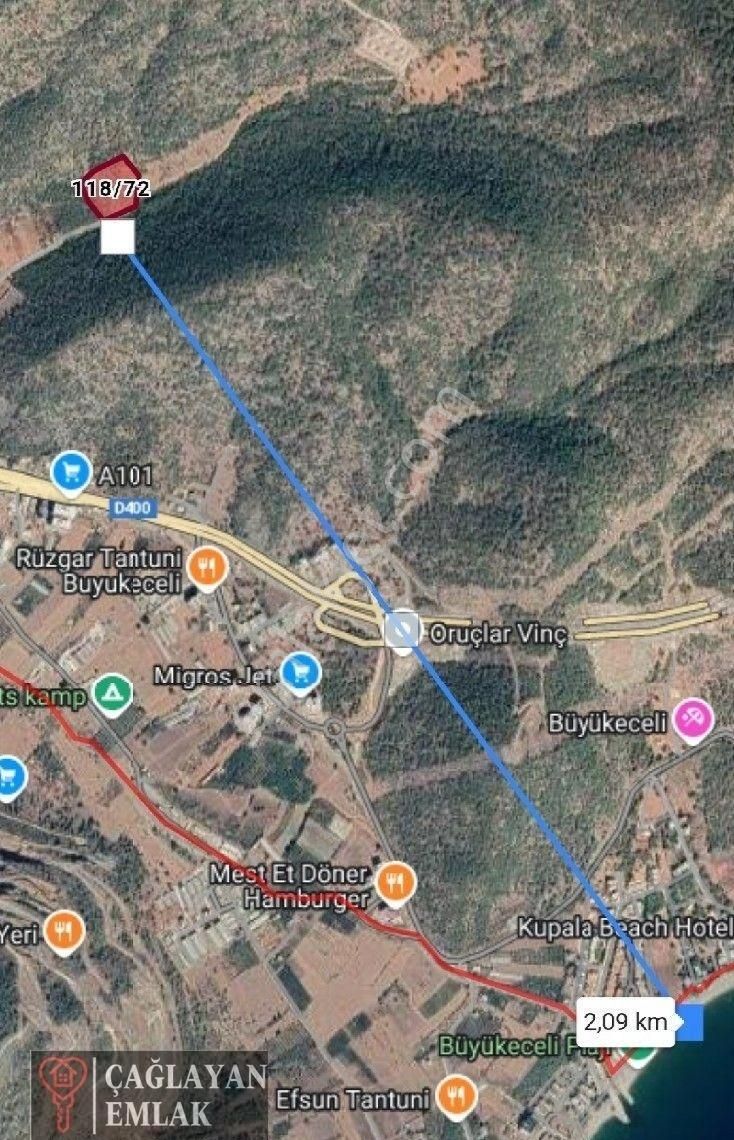Select the Mest Et Döner Hamburger marker
The height and width of the screenshot is (1140, 734).
tap(394, 880)
